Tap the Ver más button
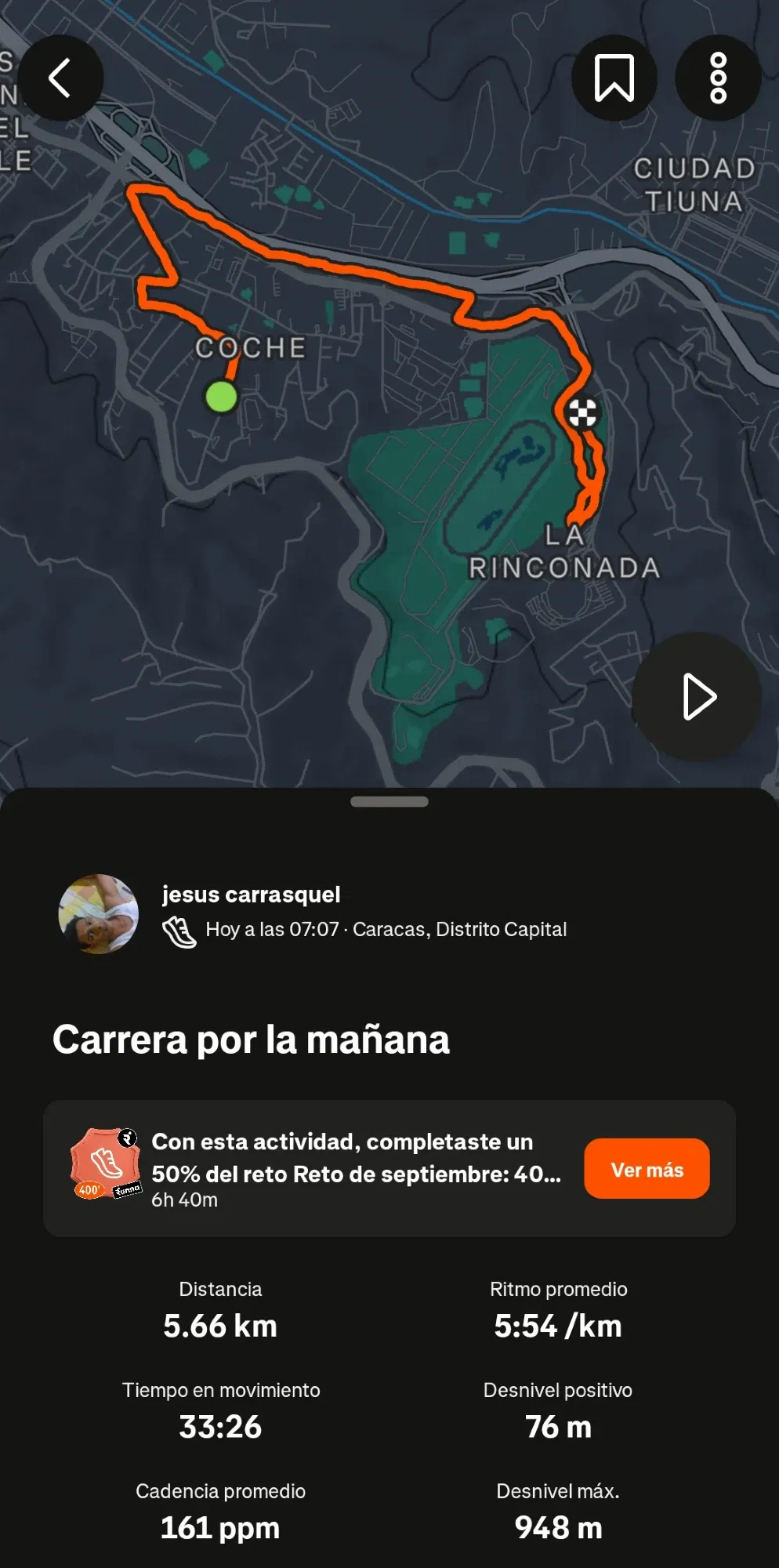 pos(647,1169)
